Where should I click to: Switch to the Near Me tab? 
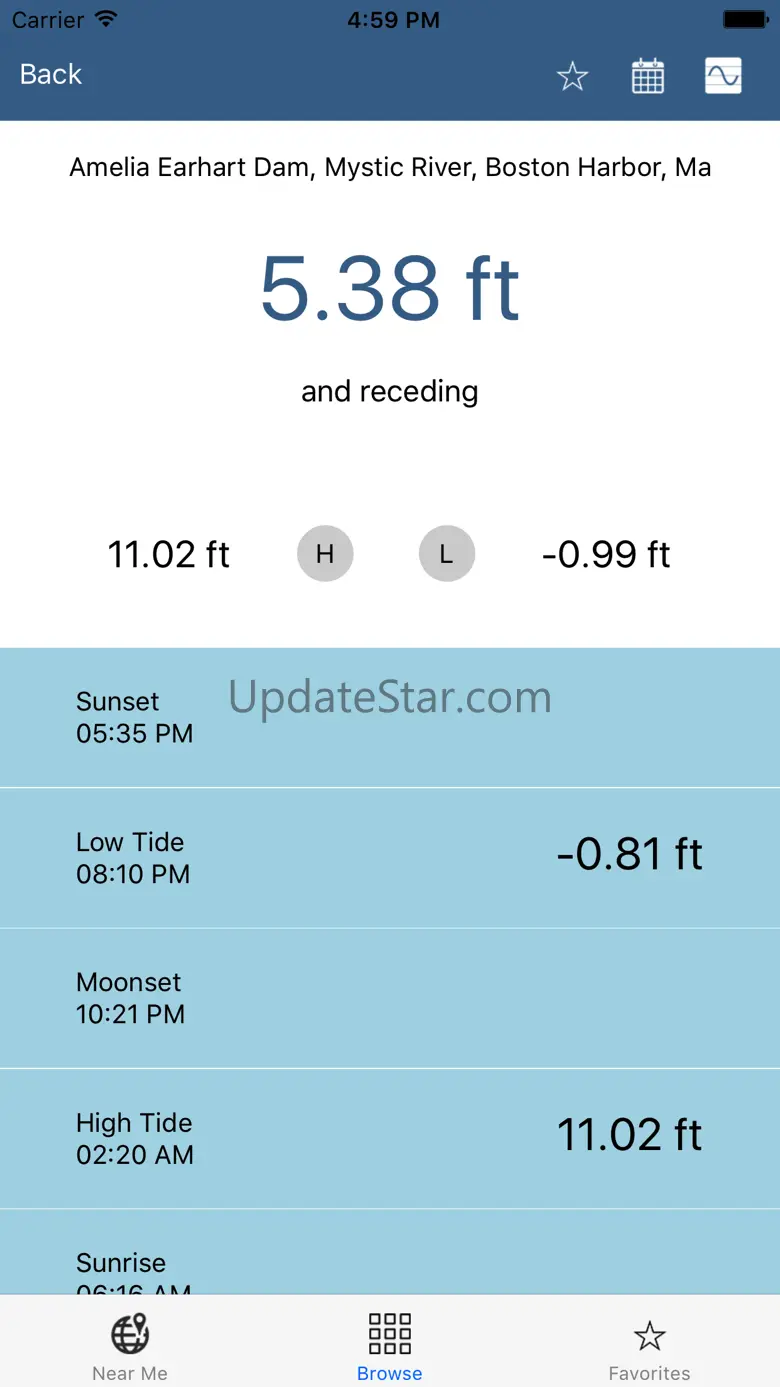point(130,1346)
